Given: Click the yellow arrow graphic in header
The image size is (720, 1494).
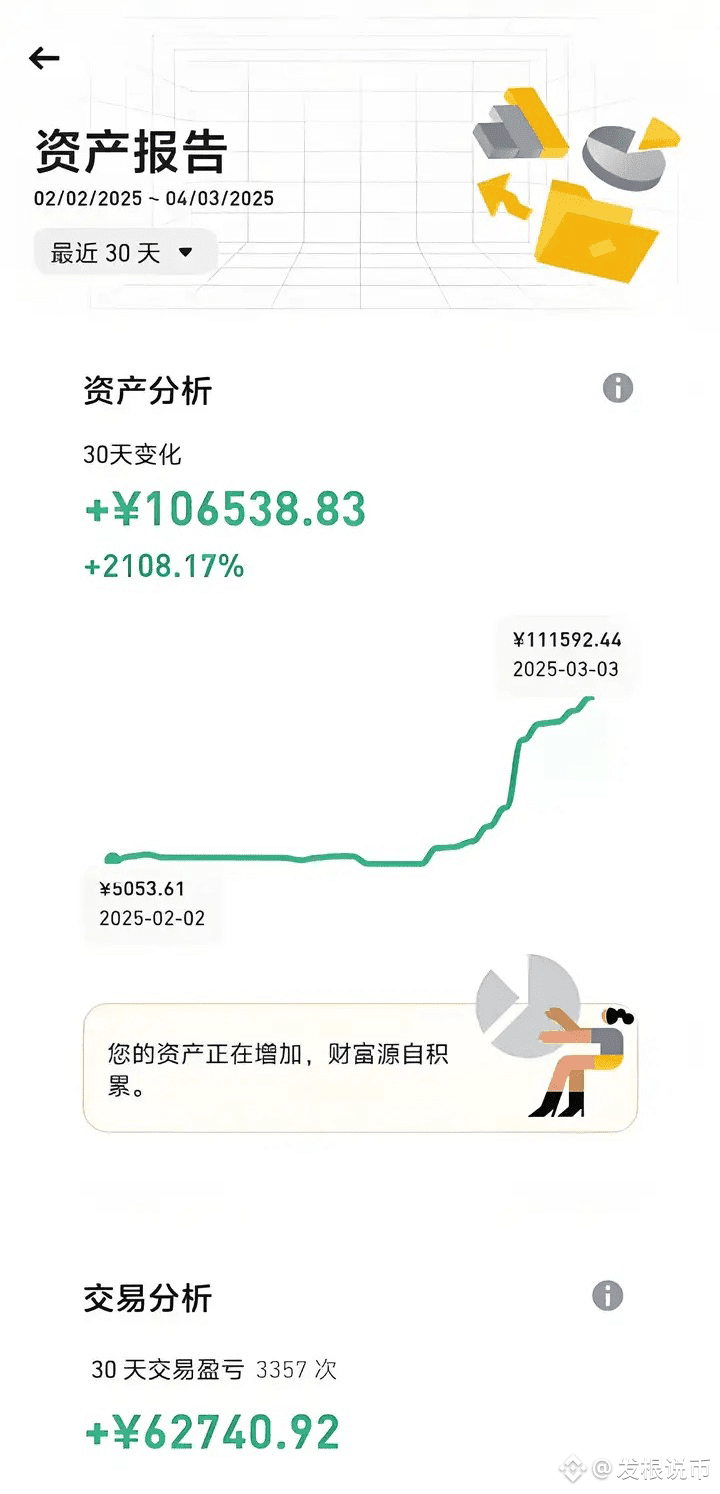Looking at the screenshot, I should pos(505,195).
